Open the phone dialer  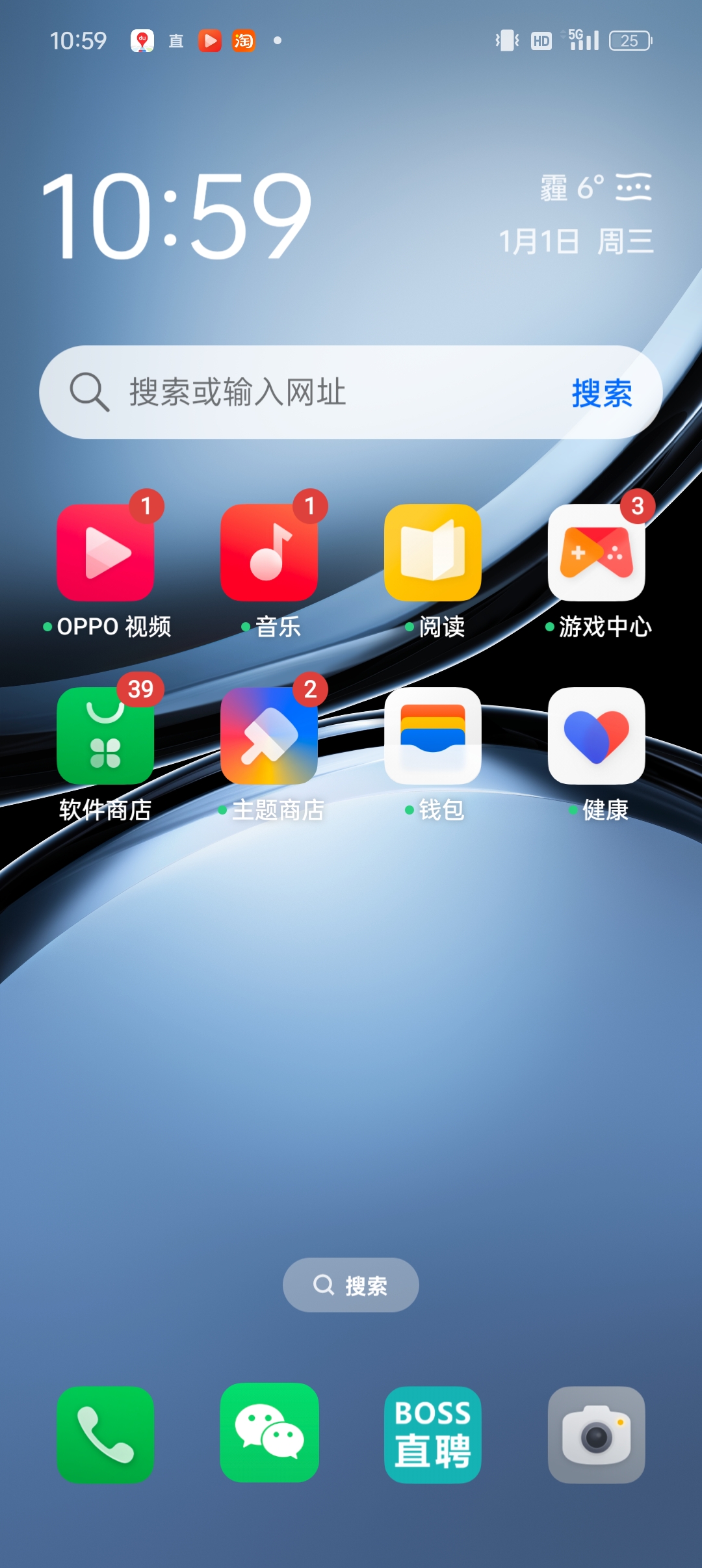coord(105,1435)
